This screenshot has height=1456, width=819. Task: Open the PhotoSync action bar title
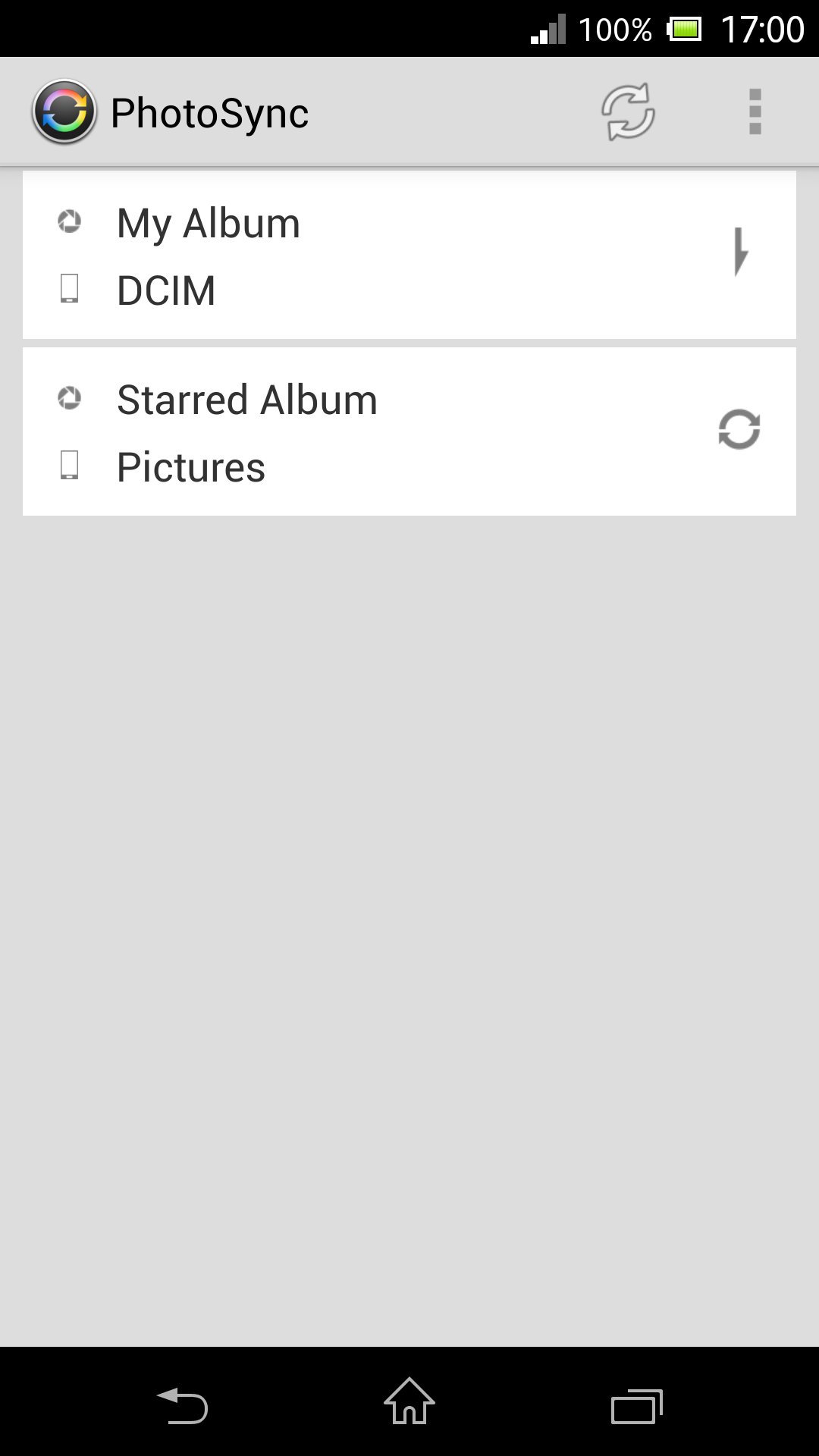(209, 111)
